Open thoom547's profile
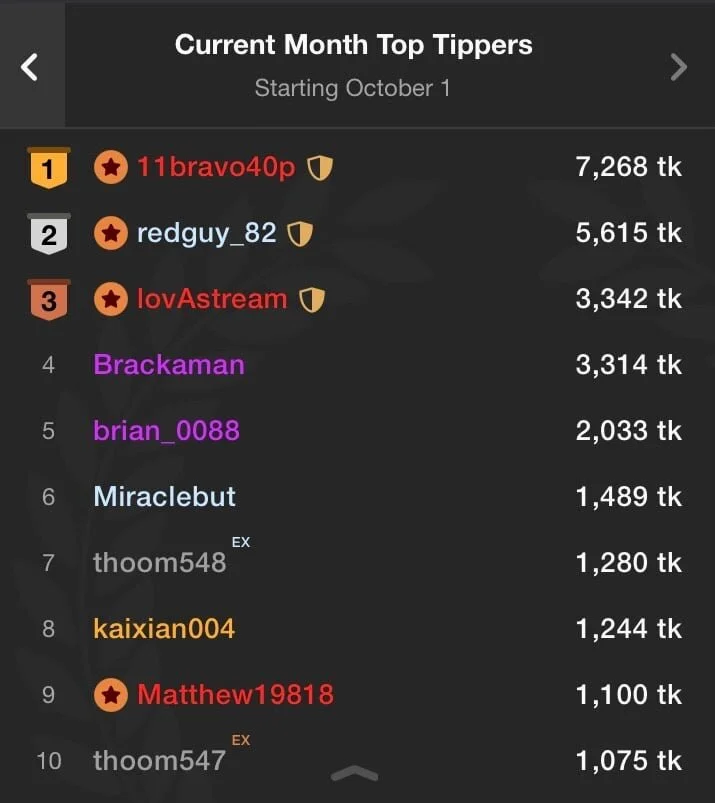 [x=160, y=761]
